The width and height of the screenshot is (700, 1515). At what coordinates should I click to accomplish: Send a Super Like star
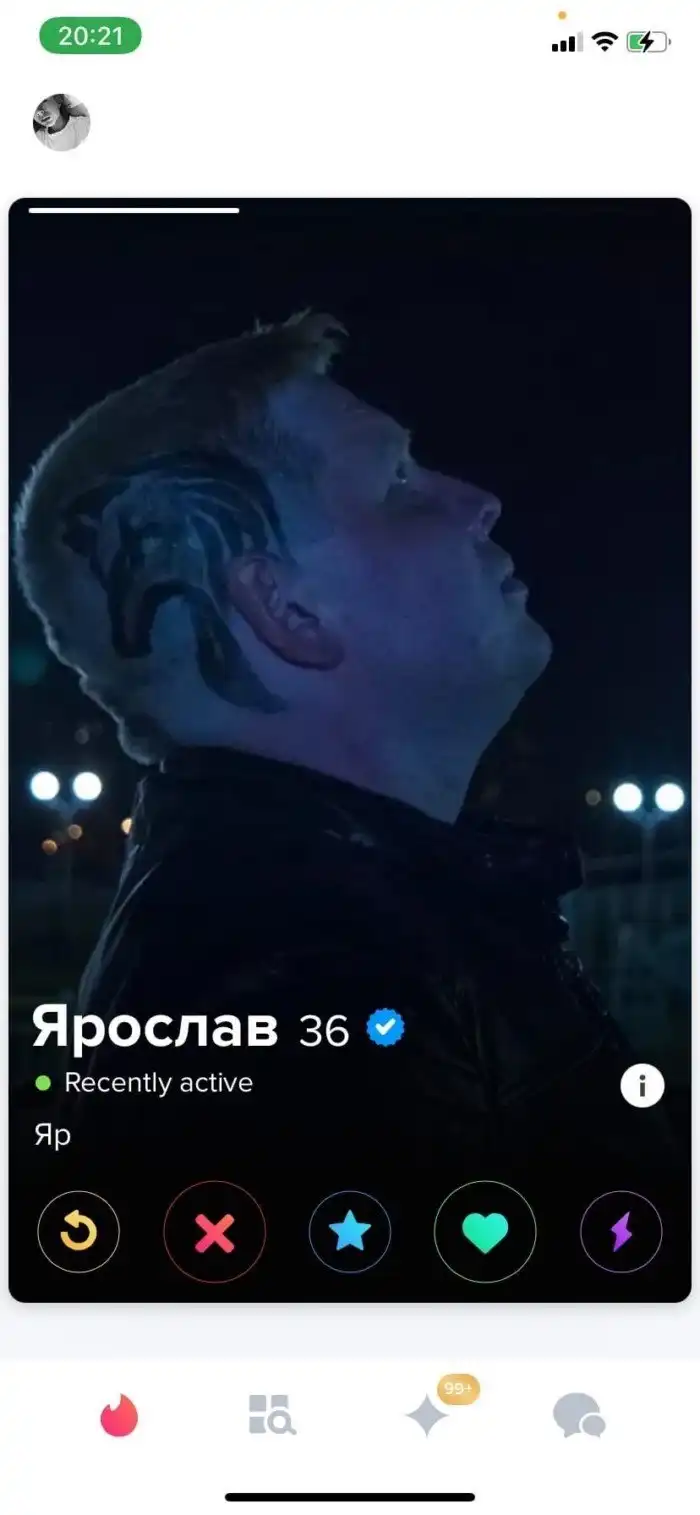click(x=350, y=1232)
